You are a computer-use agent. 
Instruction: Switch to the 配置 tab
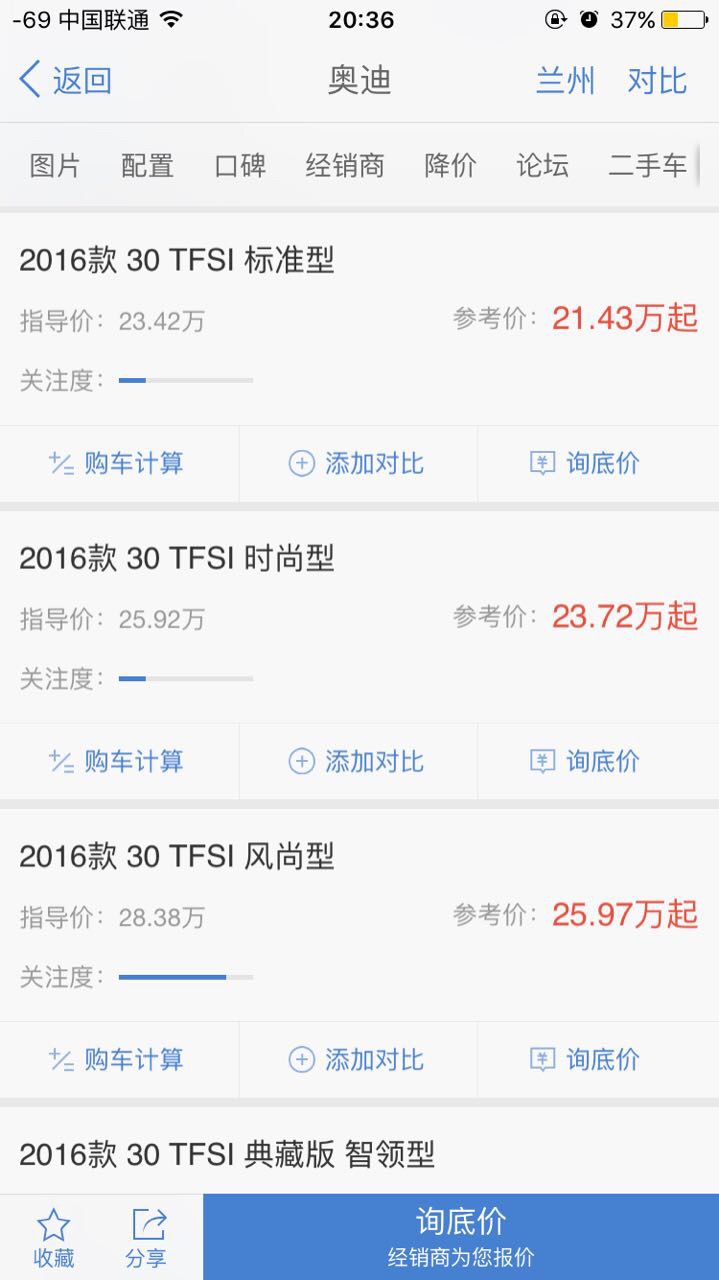pos(147,165)
